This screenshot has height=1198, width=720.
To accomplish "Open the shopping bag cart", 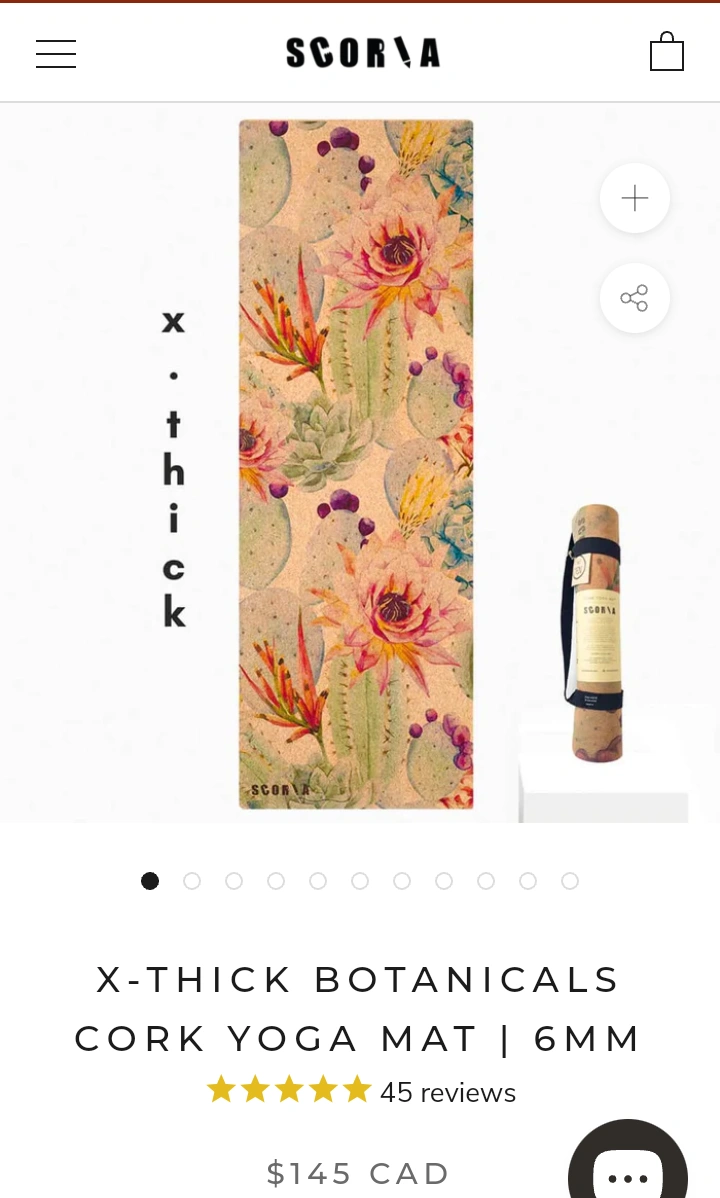I will pyautogui.click(x=666, y=52).
